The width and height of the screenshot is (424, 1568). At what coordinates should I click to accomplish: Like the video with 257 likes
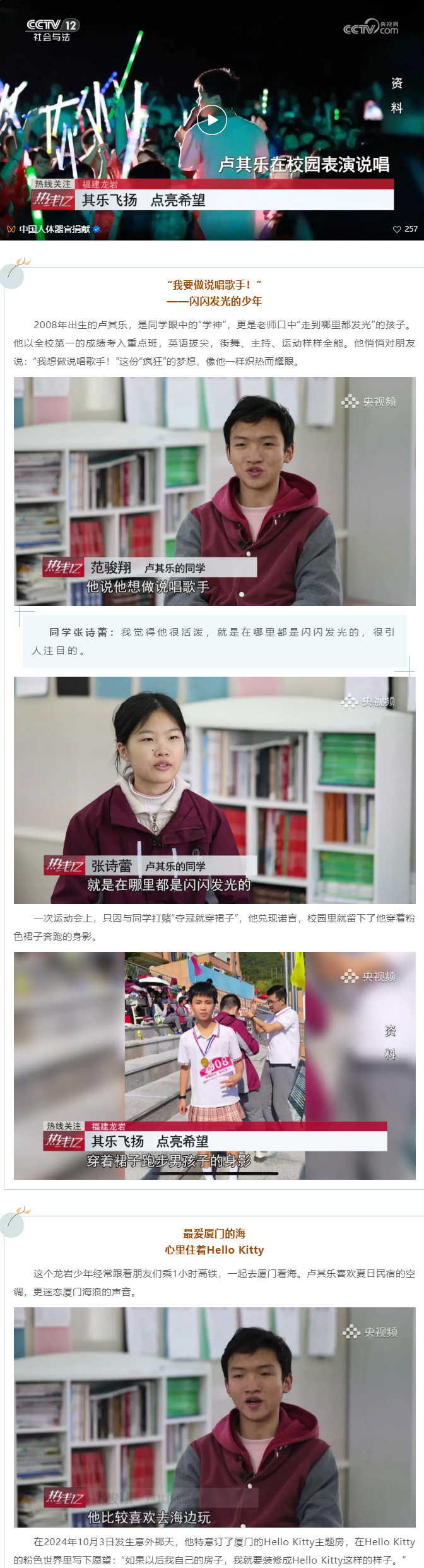(x=397, y=229)
